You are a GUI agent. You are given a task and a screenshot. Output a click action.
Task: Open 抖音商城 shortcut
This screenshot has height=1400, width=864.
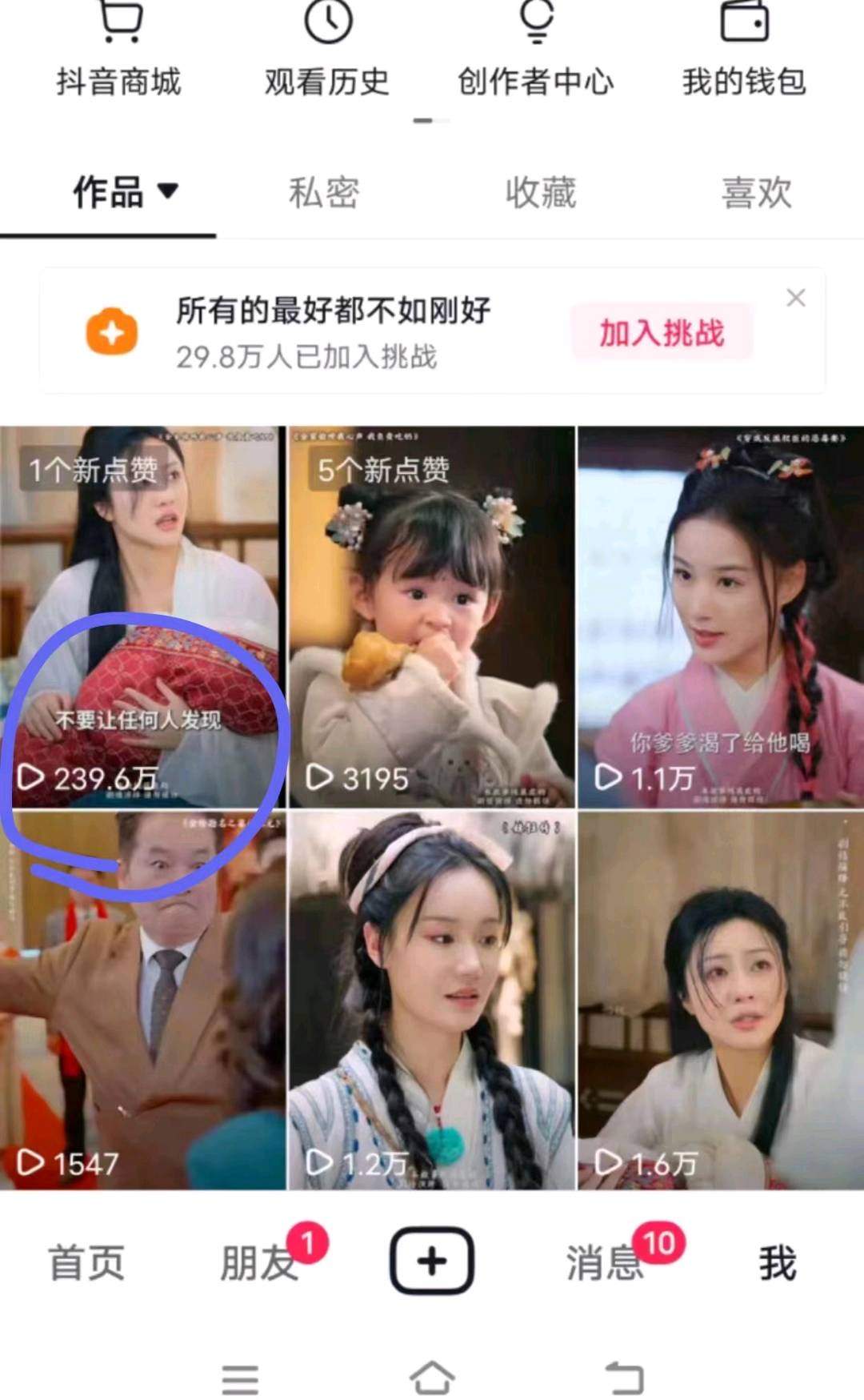click(118, 54)
